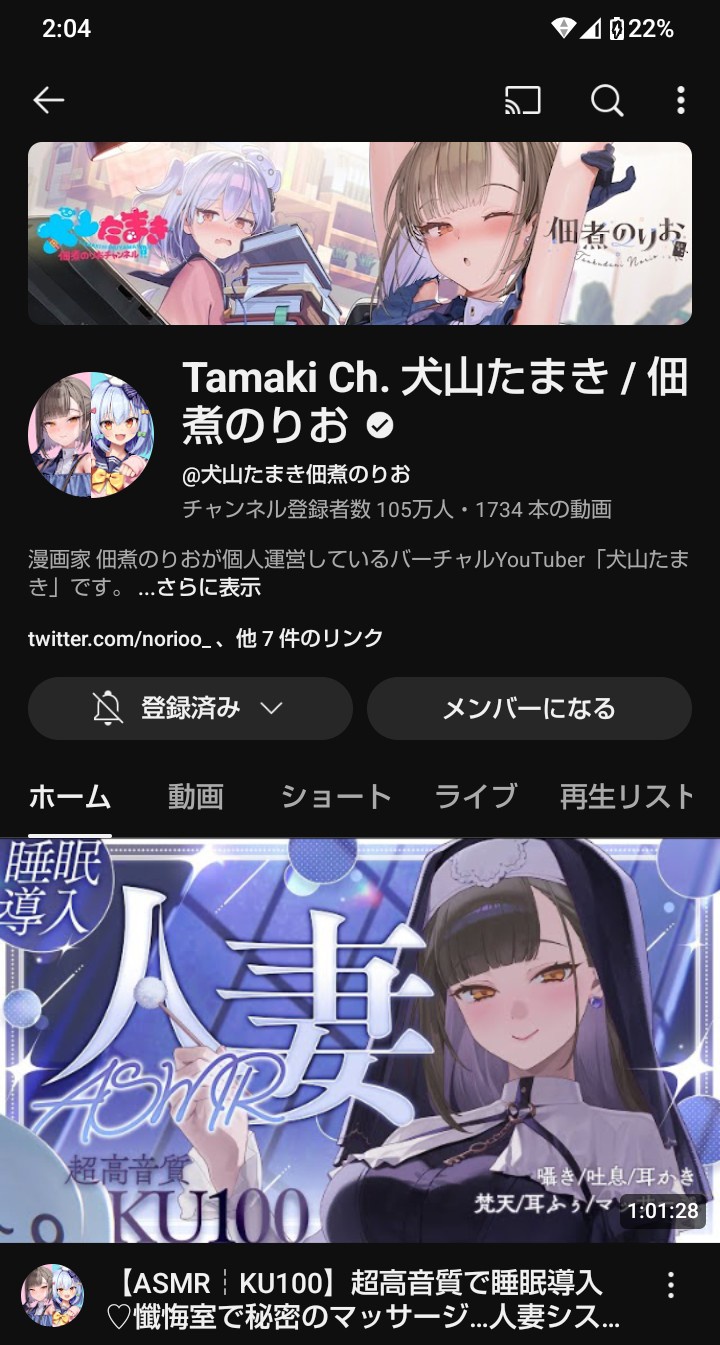The image size is (720, 1345).
Task: Switch to the ライブ tab
Action: coord(476,797)
